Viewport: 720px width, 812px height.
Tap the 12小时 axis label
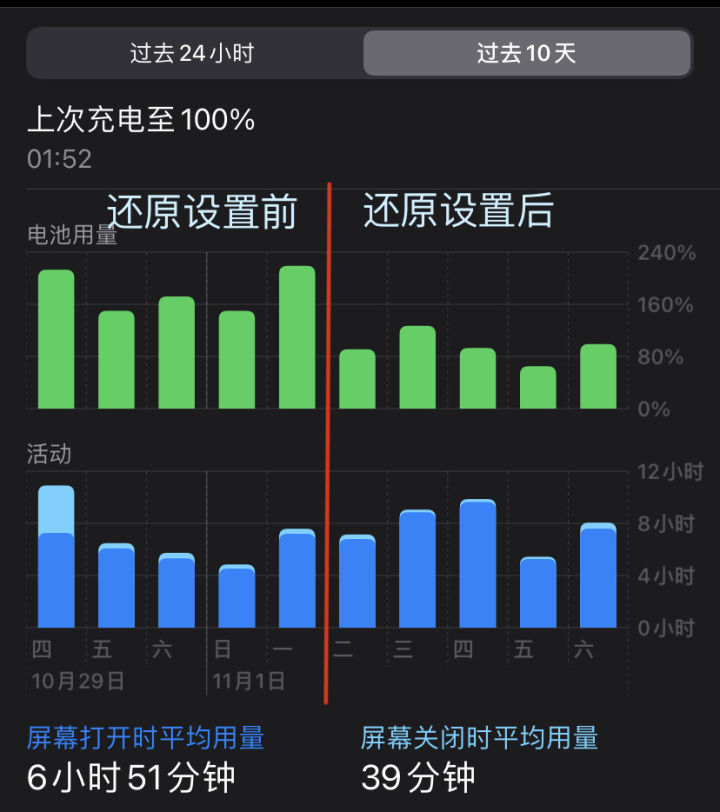673,471
